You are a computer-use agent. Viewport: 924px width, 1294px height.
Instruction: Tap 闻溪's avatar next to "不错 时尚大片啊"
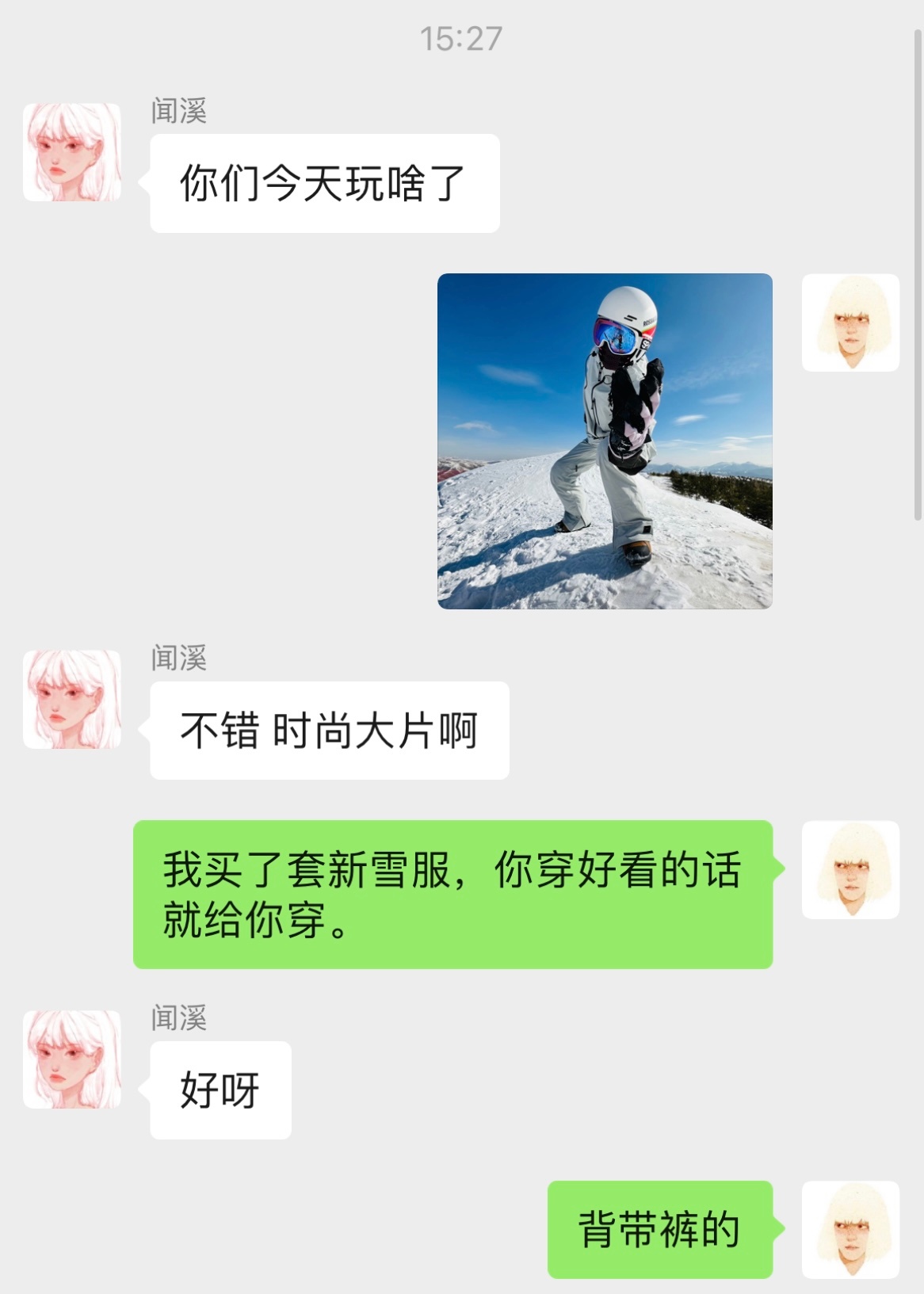pyautogui.click(x=72, y=700)
